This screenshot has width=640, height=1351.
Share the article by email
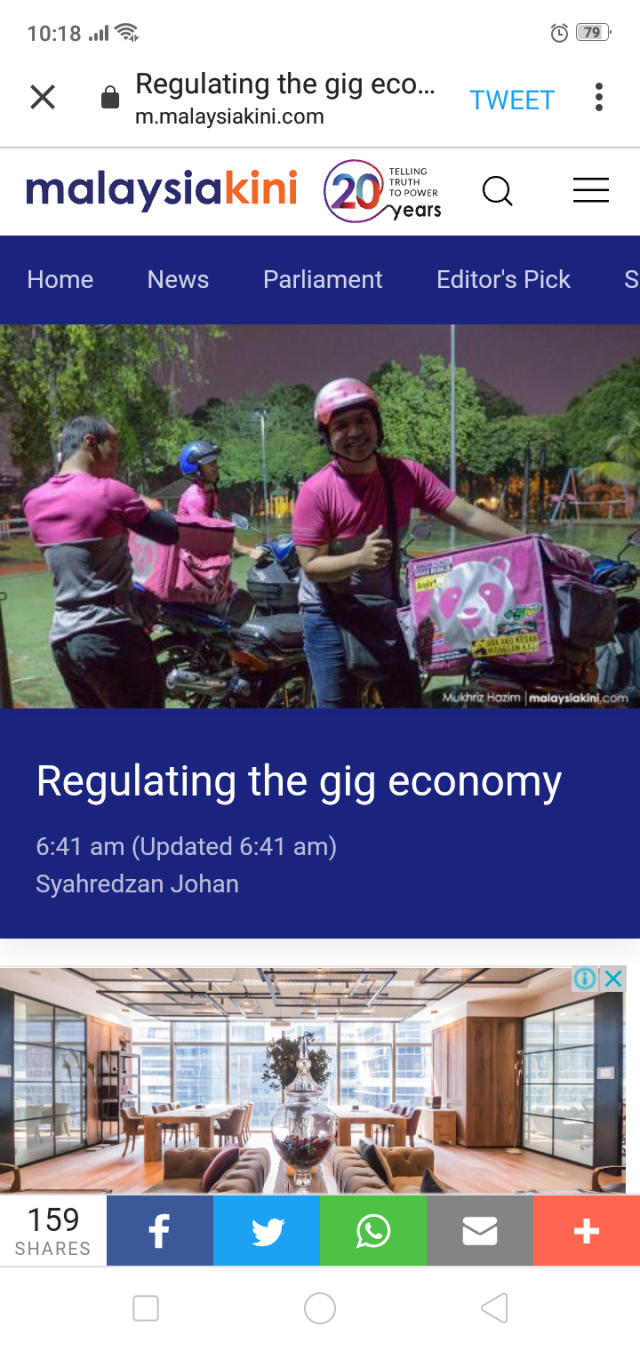480,1231
